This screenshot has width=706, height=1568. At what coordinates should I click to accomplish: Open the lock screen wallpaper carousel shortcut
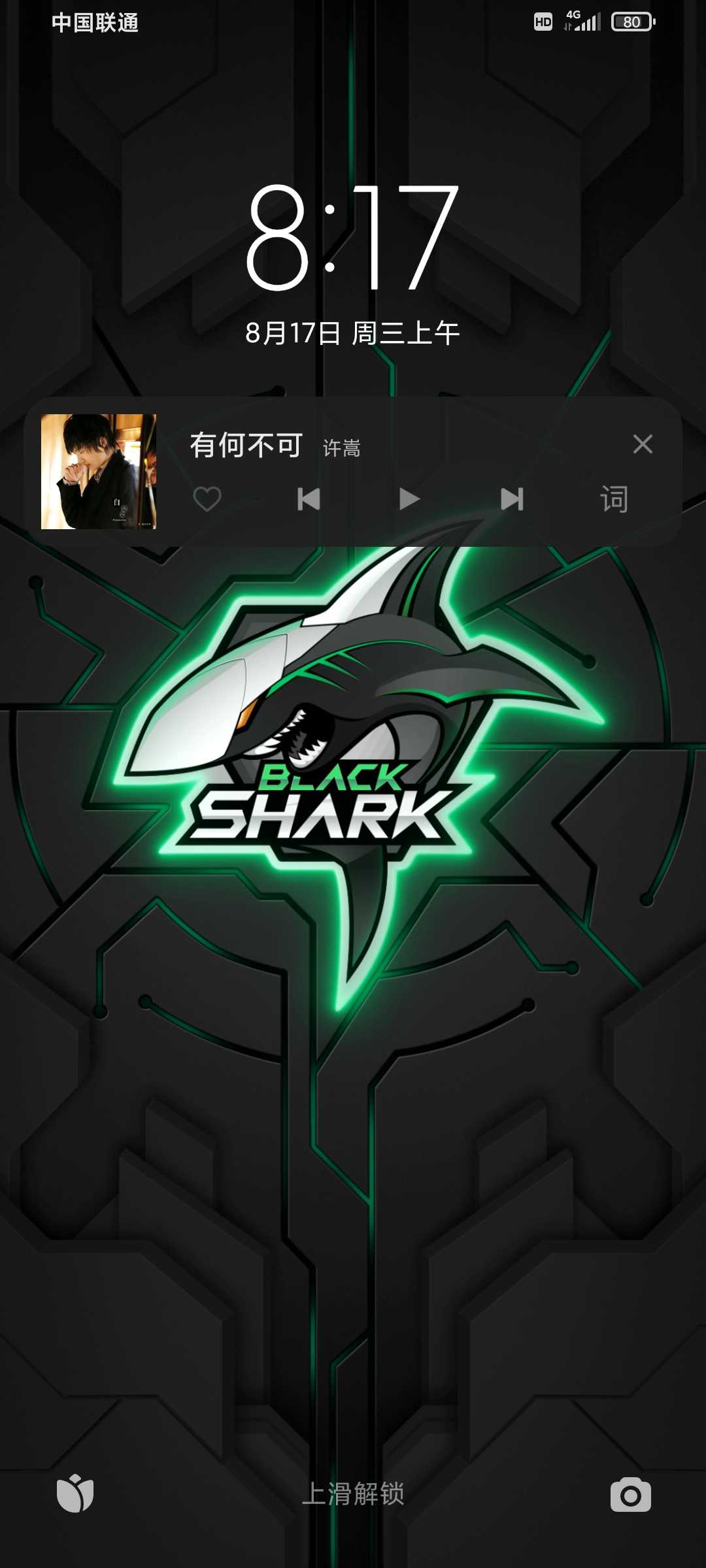coord(75,1494)
